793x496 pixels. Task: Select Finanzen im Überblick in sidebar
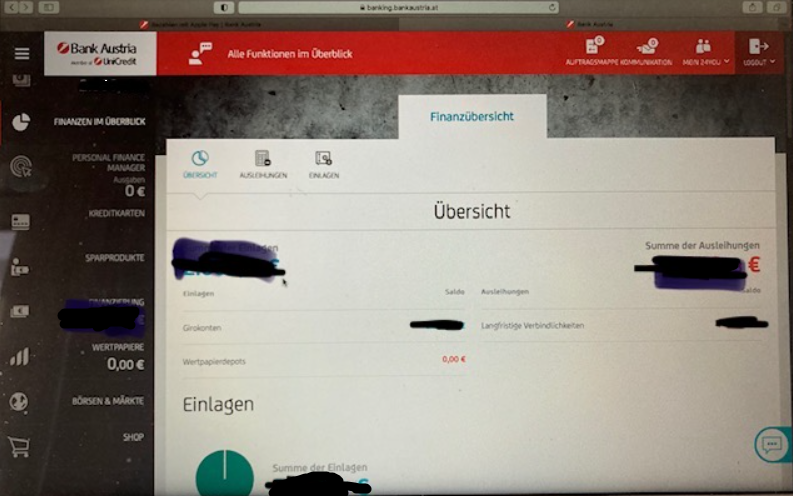click(99, 121)
